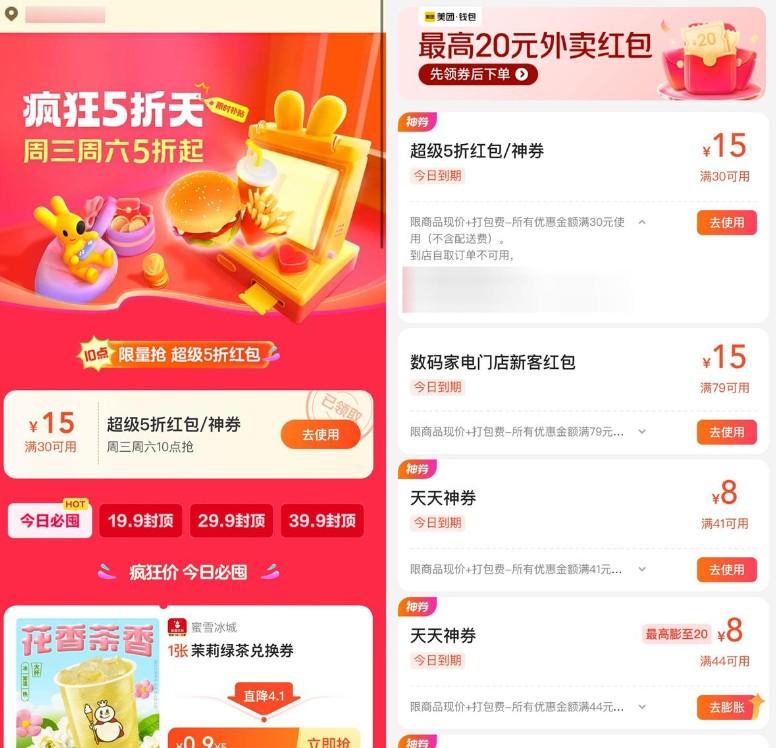Image resolution: width=776 pixels, height=748 pixels.
Task: Expand rules for the 满41可用 天天神券
Action: [642, 569]
